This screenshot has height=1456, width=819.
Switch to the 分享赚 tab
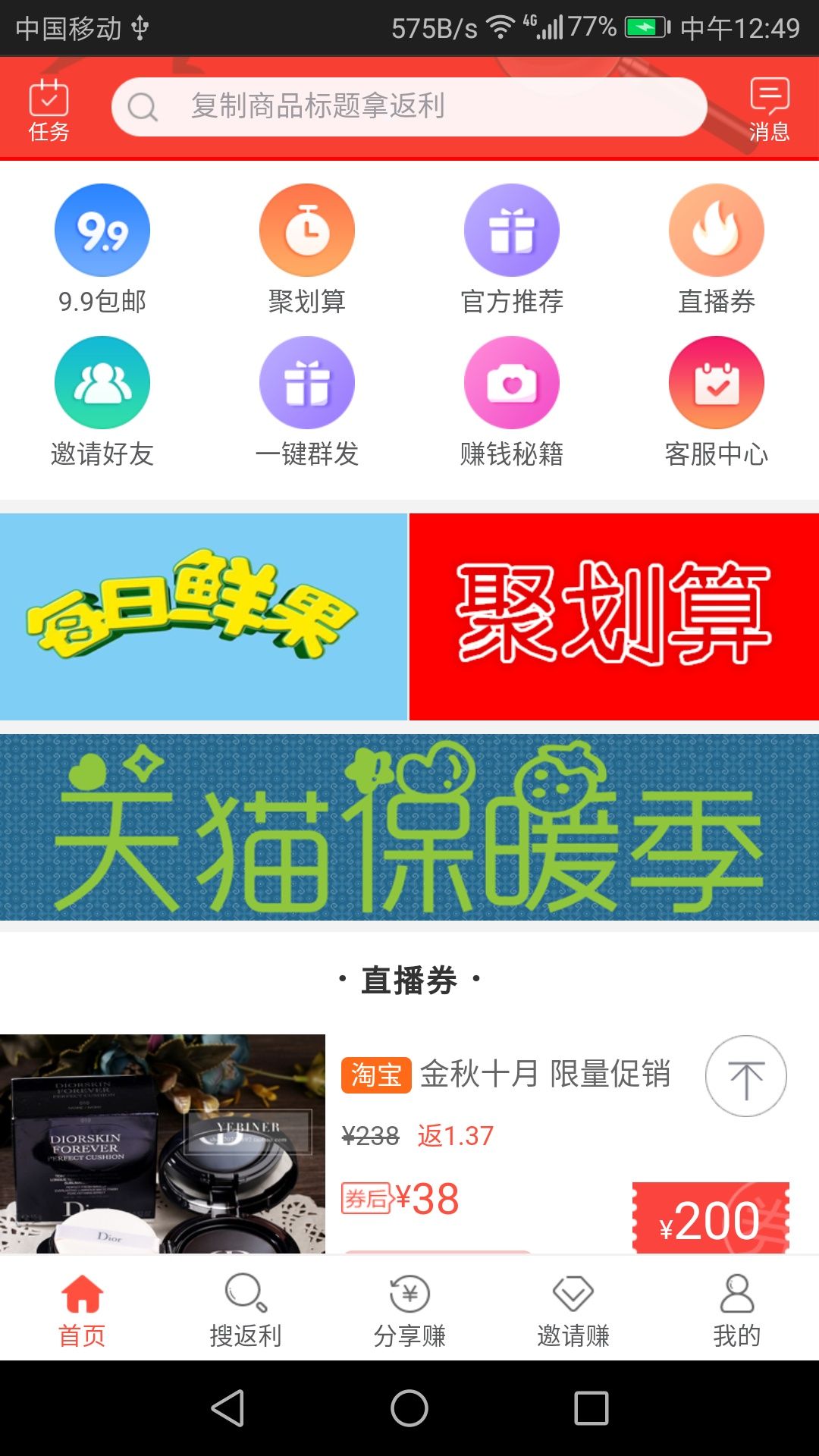point(409,1308)
